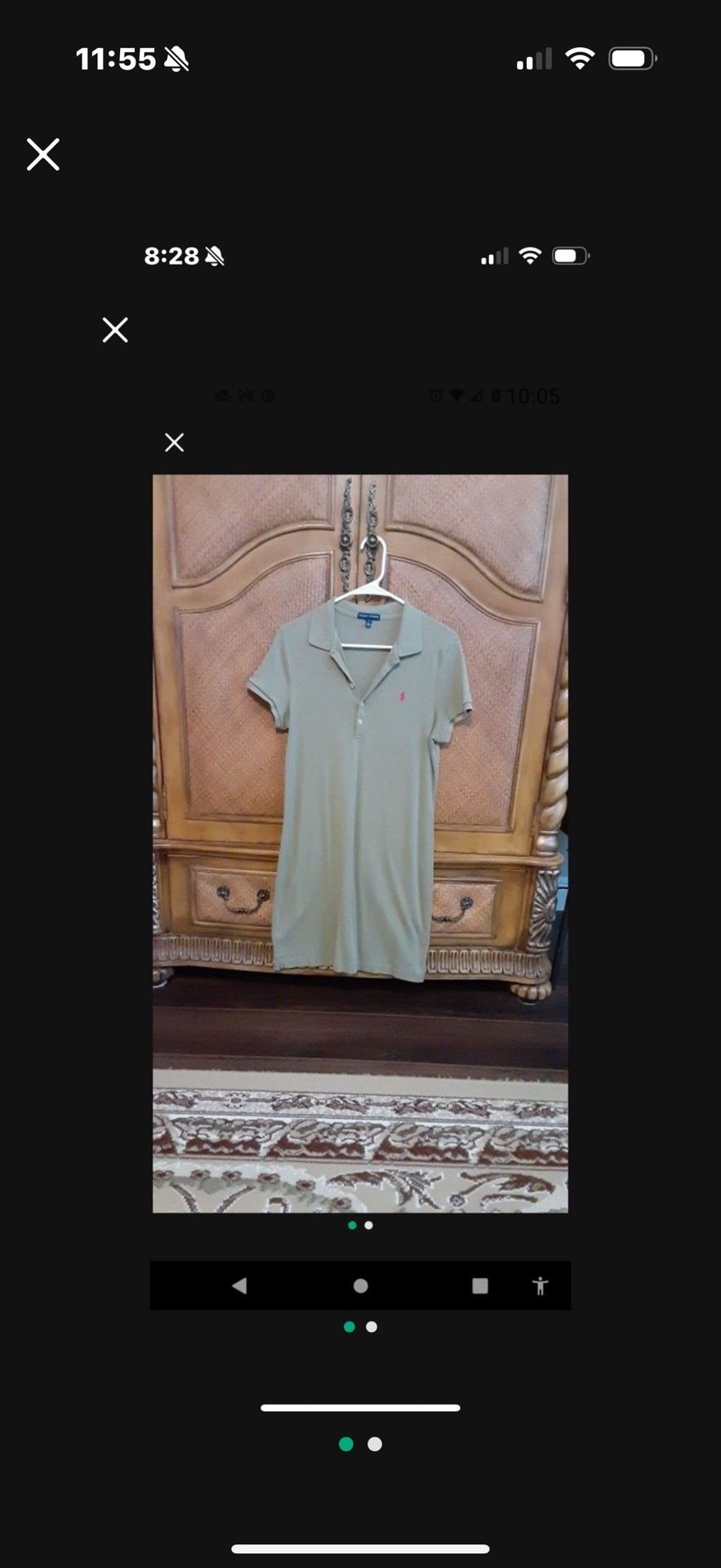Tap the 11:55 clock in the status bar
The height and width of the screenshot is (1568, 721).
(117, 58)
